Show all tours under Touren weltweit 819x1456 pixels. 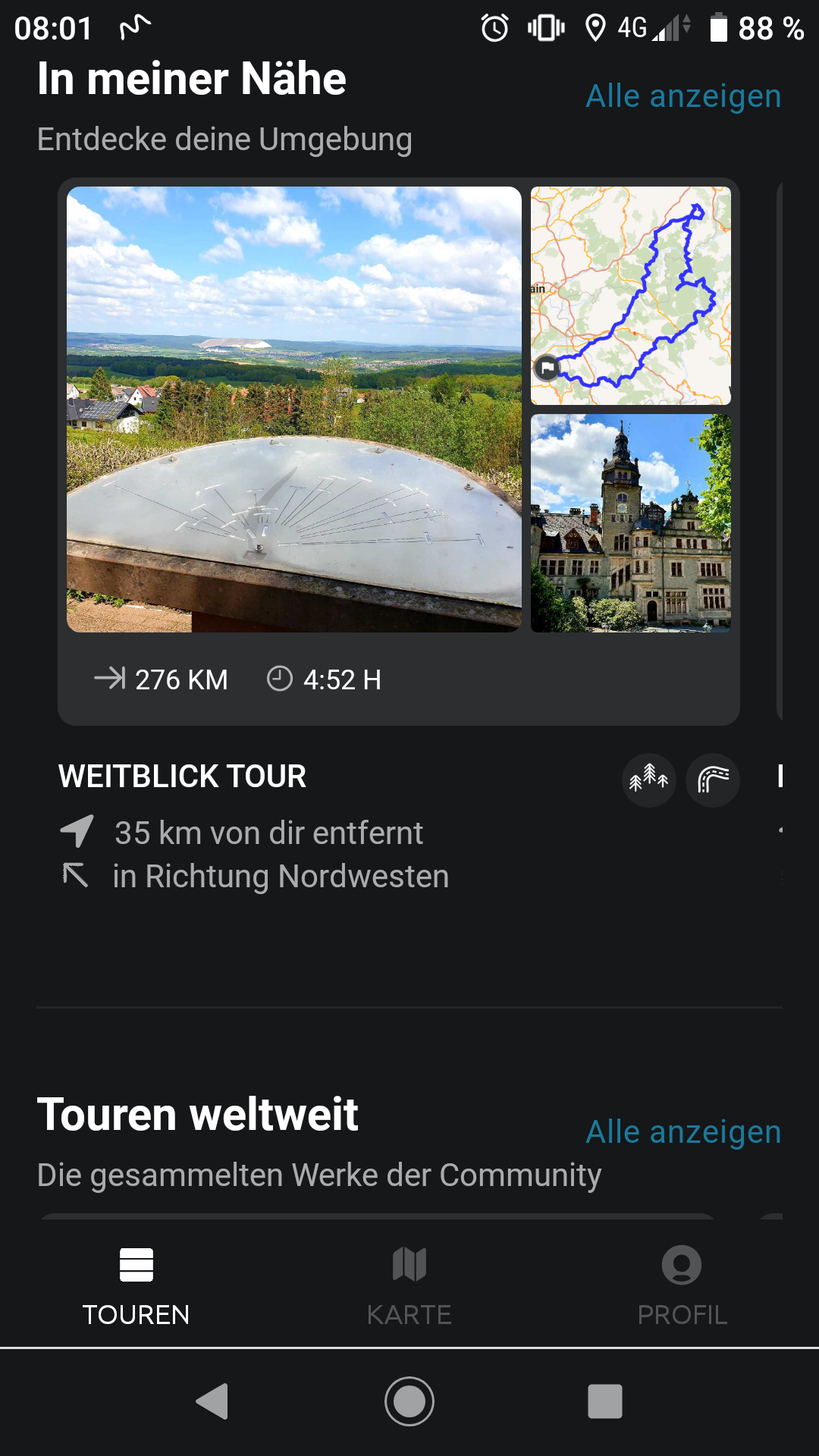pyautogui.click(x=683, y=1132)
